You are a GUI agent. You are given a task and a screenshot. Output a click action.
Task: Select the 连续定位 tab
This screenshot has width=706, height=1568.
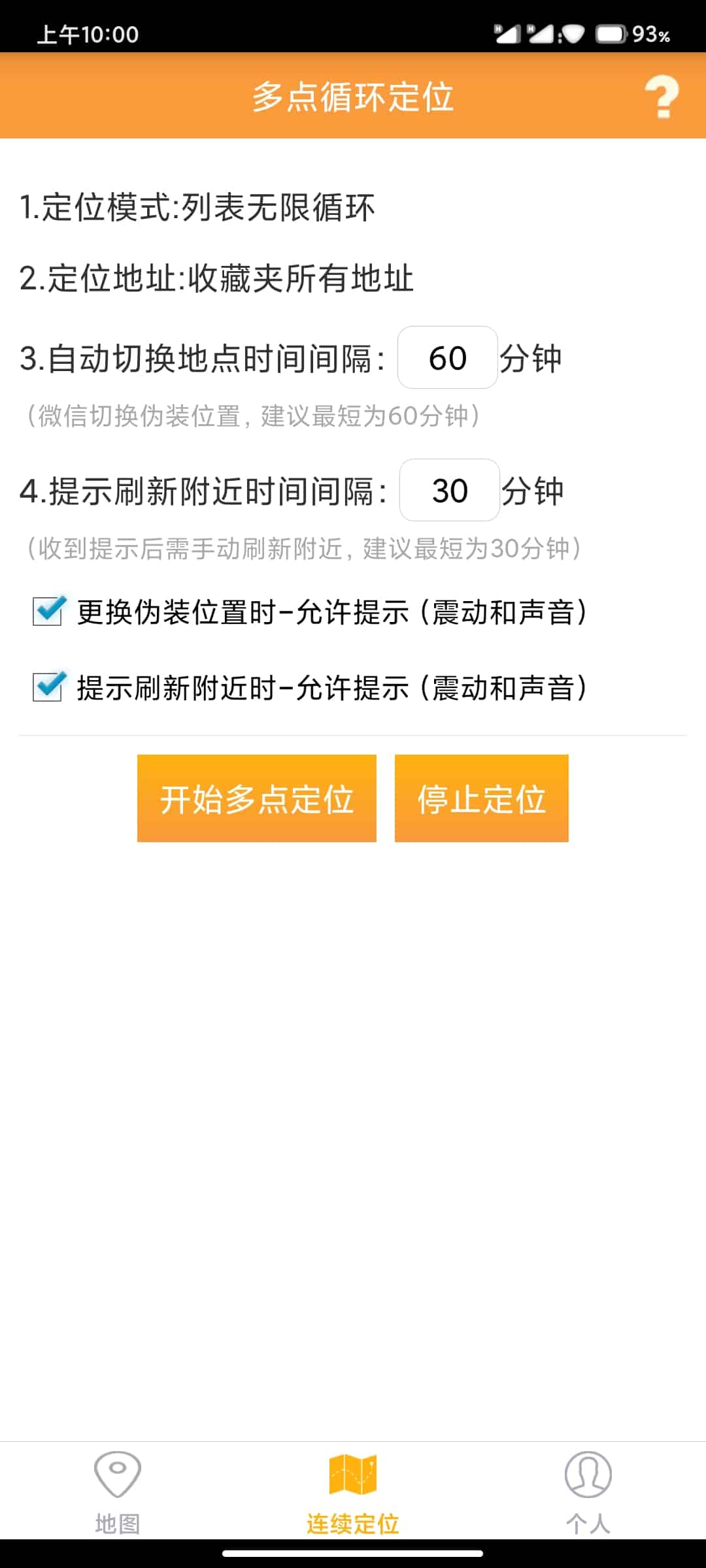353,1492
